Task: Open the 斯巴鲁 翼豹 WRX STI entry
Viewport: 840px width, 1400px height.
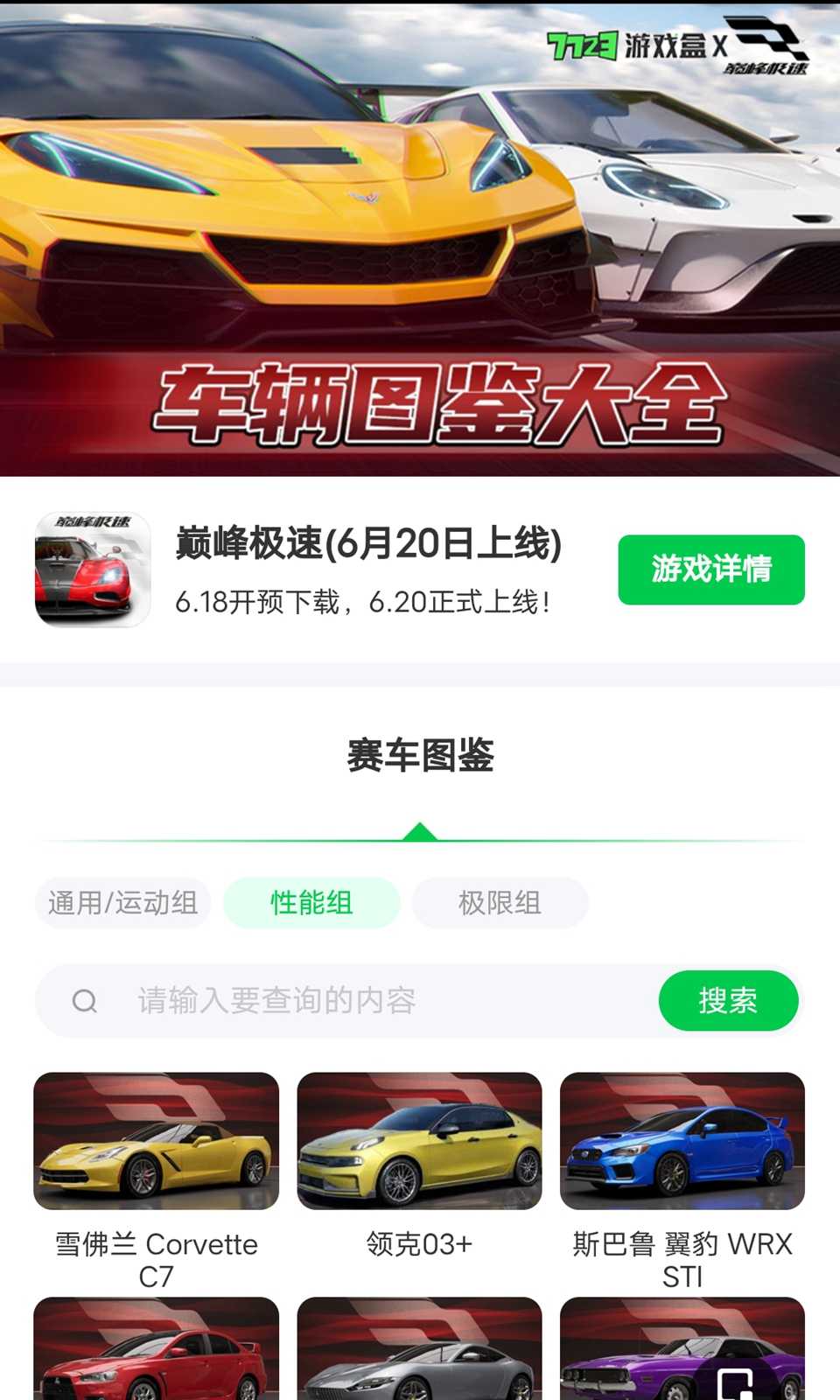Action: 679,1260
